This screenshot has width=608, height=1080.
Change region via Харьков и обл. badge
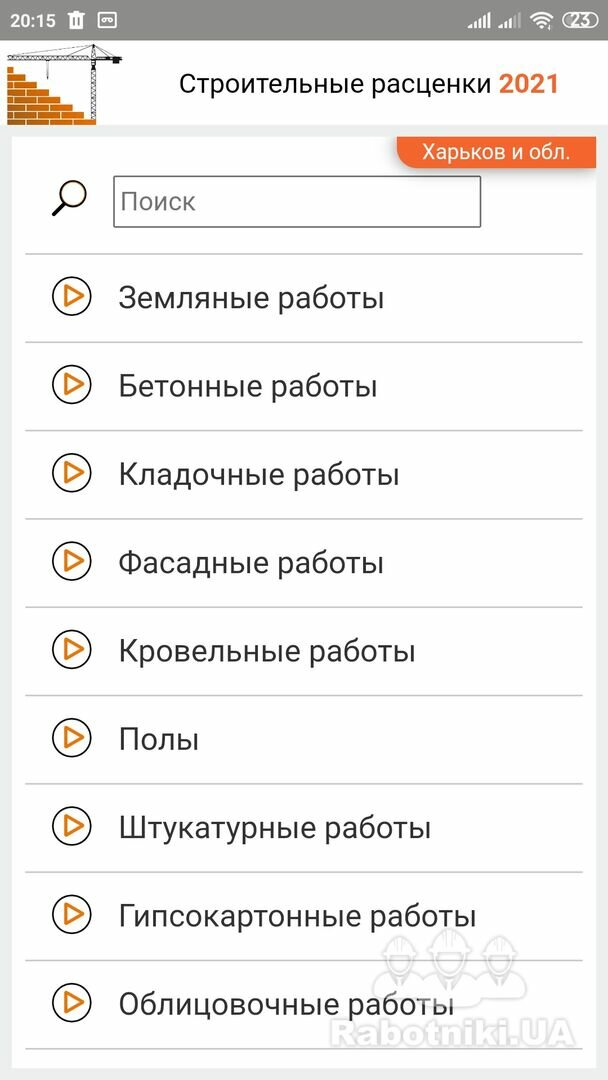pos(496,152)
